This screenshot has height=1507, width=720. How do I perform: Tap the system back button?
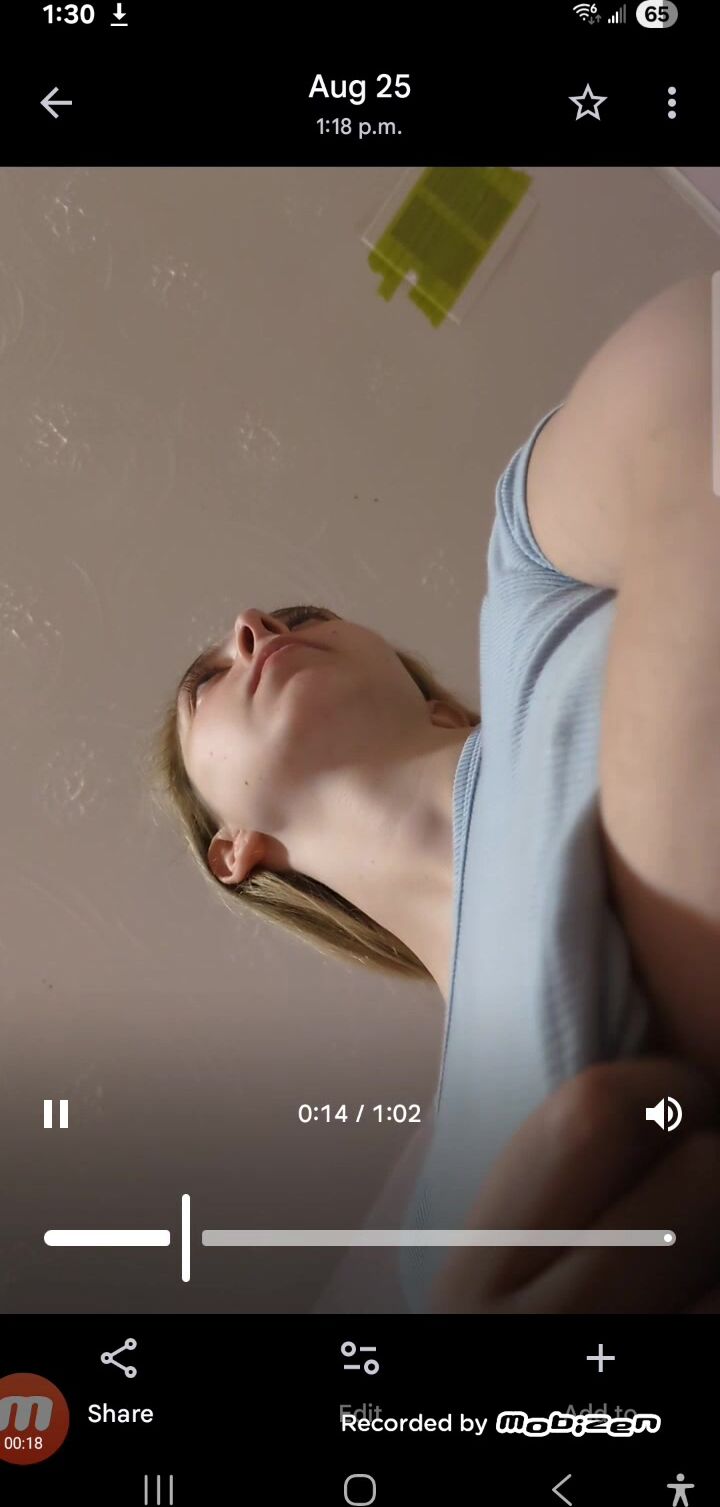click(562, 1489)
